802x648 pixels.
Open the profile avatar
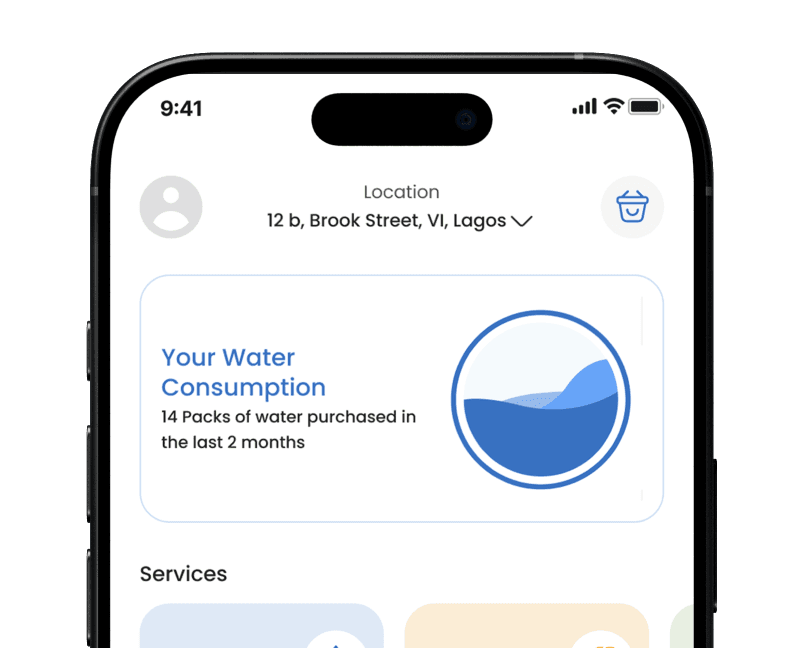[171, 207]
